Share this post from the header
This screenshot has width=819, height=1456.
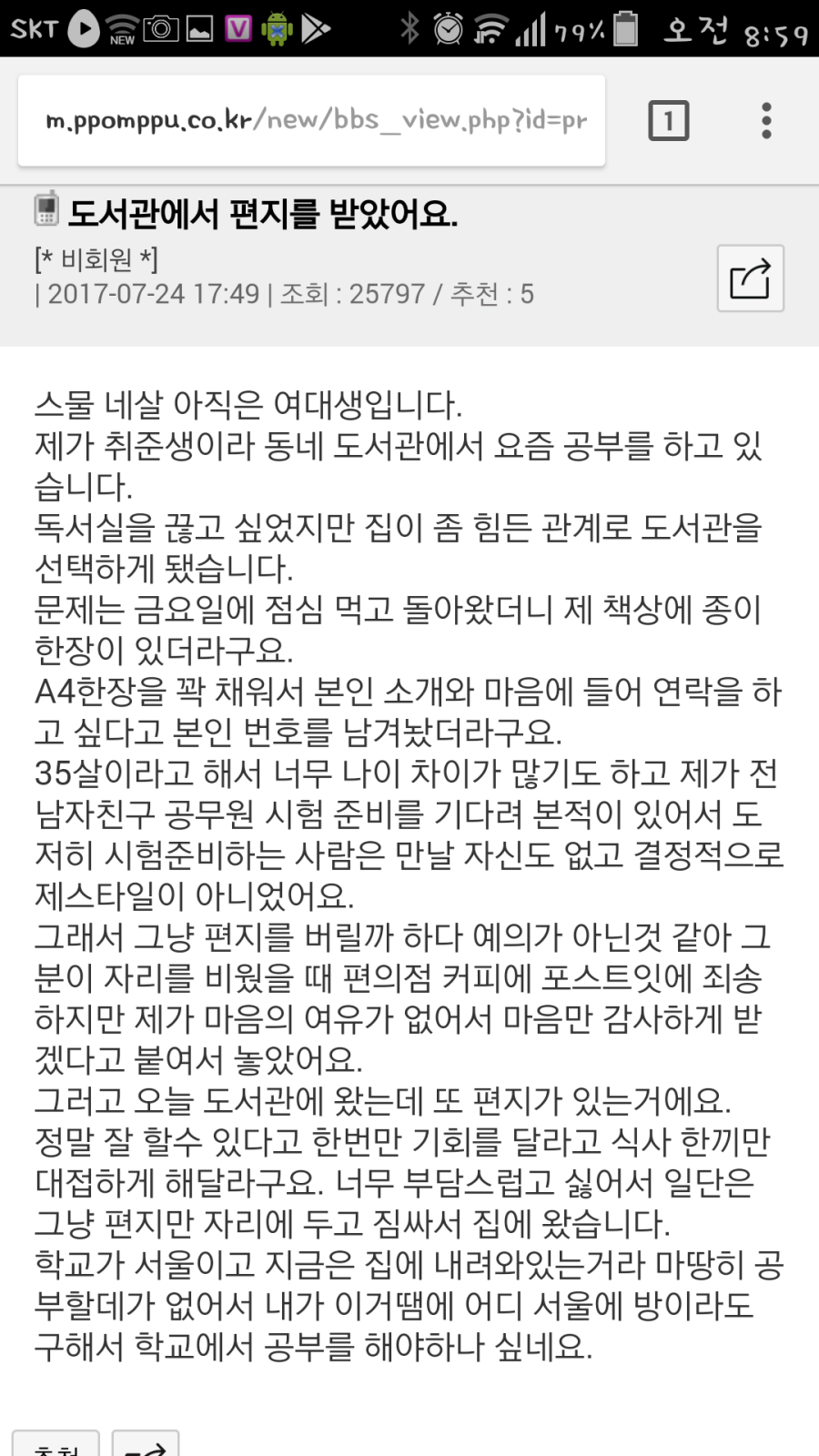(x=750, y=278)
